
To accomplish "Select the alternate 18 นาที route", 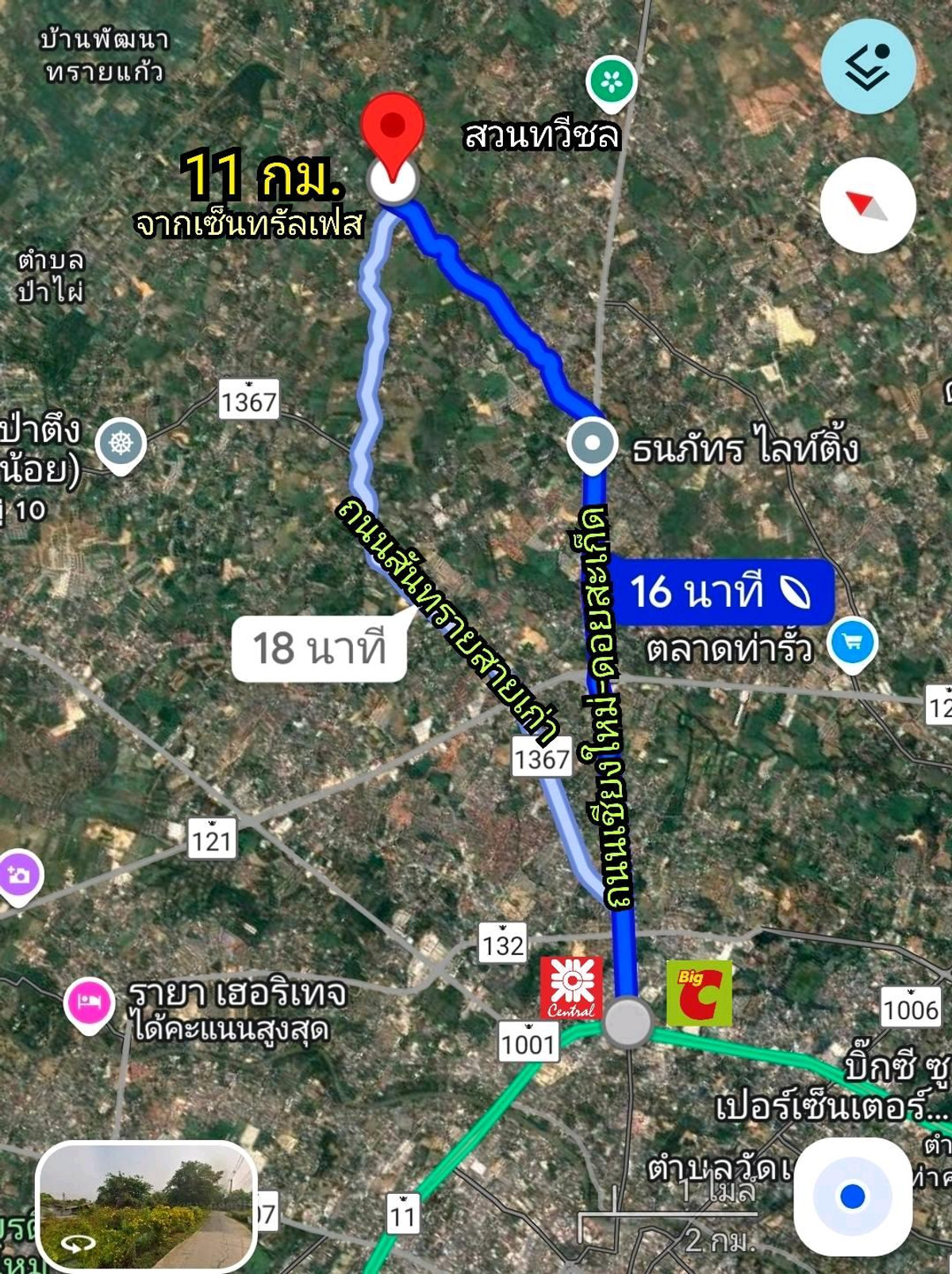I will coord(319,648).
